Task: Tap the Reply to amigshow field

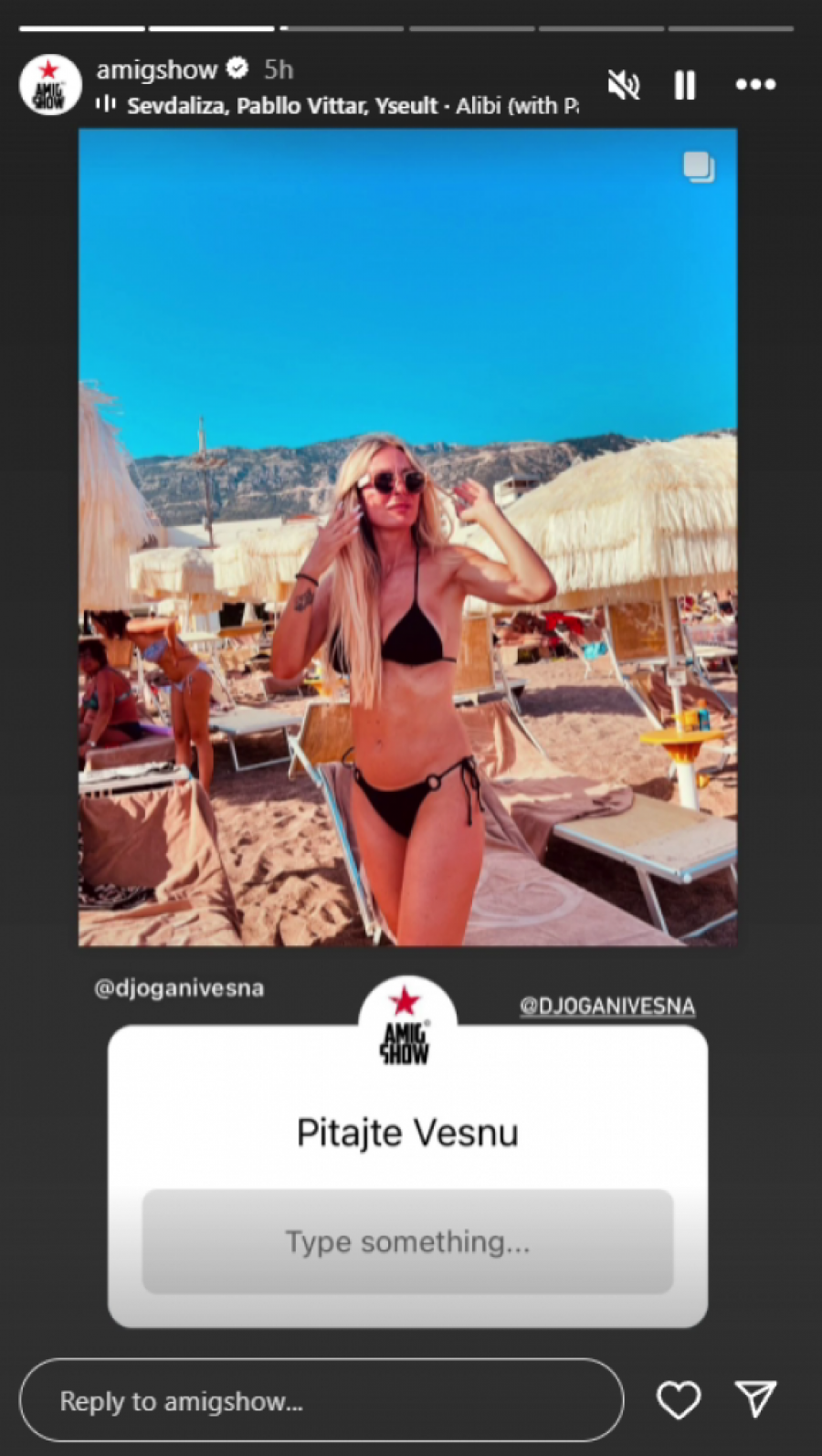Action: 320,1400
